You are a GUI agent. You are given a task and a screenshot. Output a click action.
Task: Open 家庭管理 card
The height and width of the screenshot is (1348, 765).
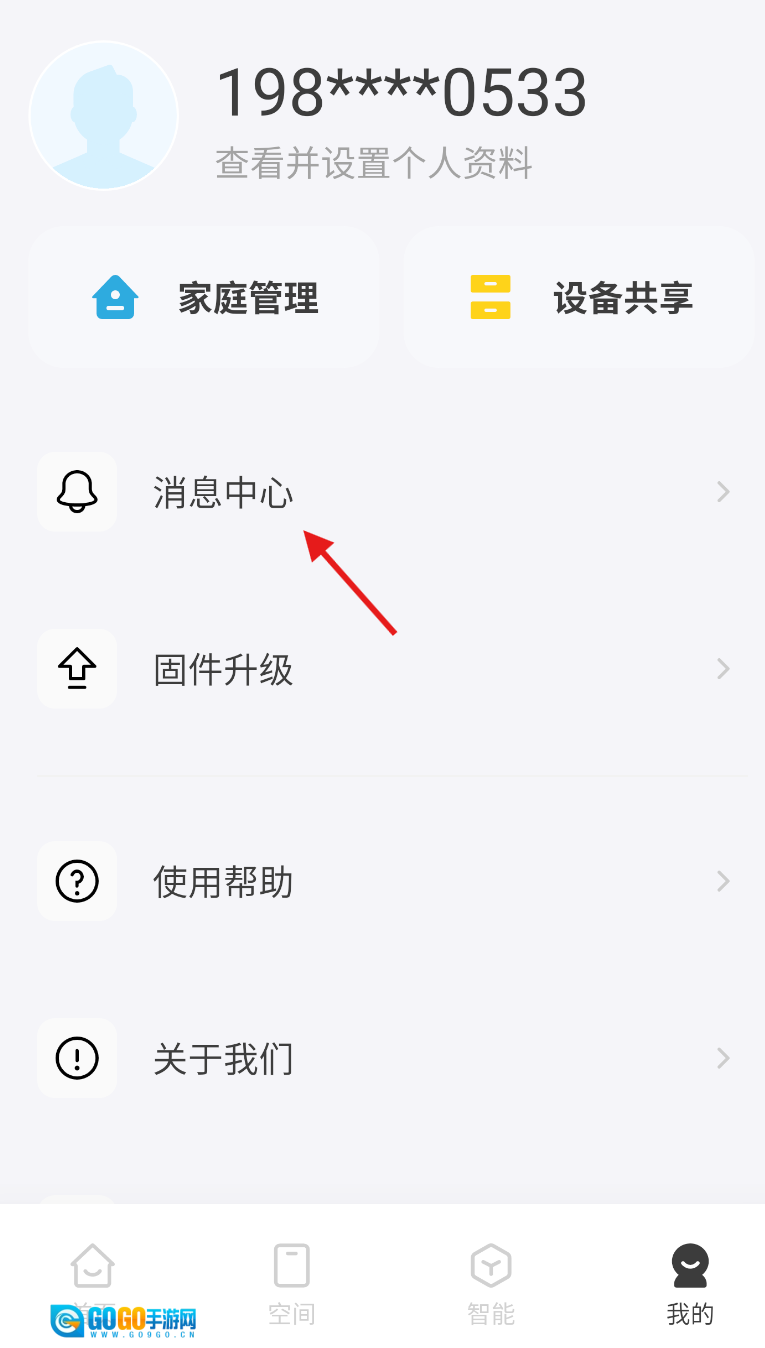coord(204,298)
